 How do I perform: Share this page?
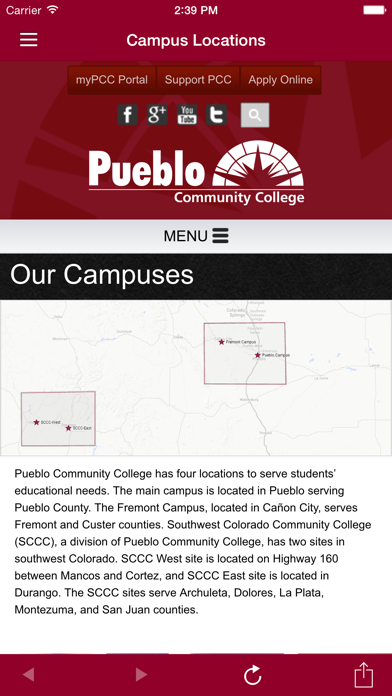(364, 675)
